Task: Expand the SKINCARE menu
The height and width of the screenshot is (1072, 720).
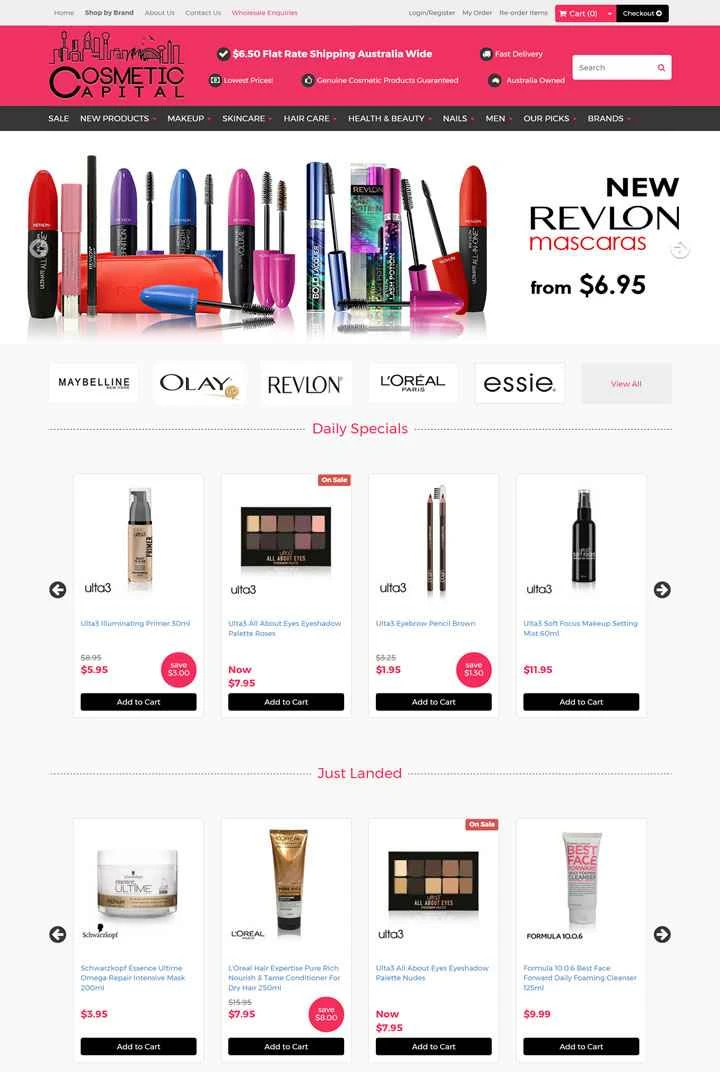Action: point(247,118)
